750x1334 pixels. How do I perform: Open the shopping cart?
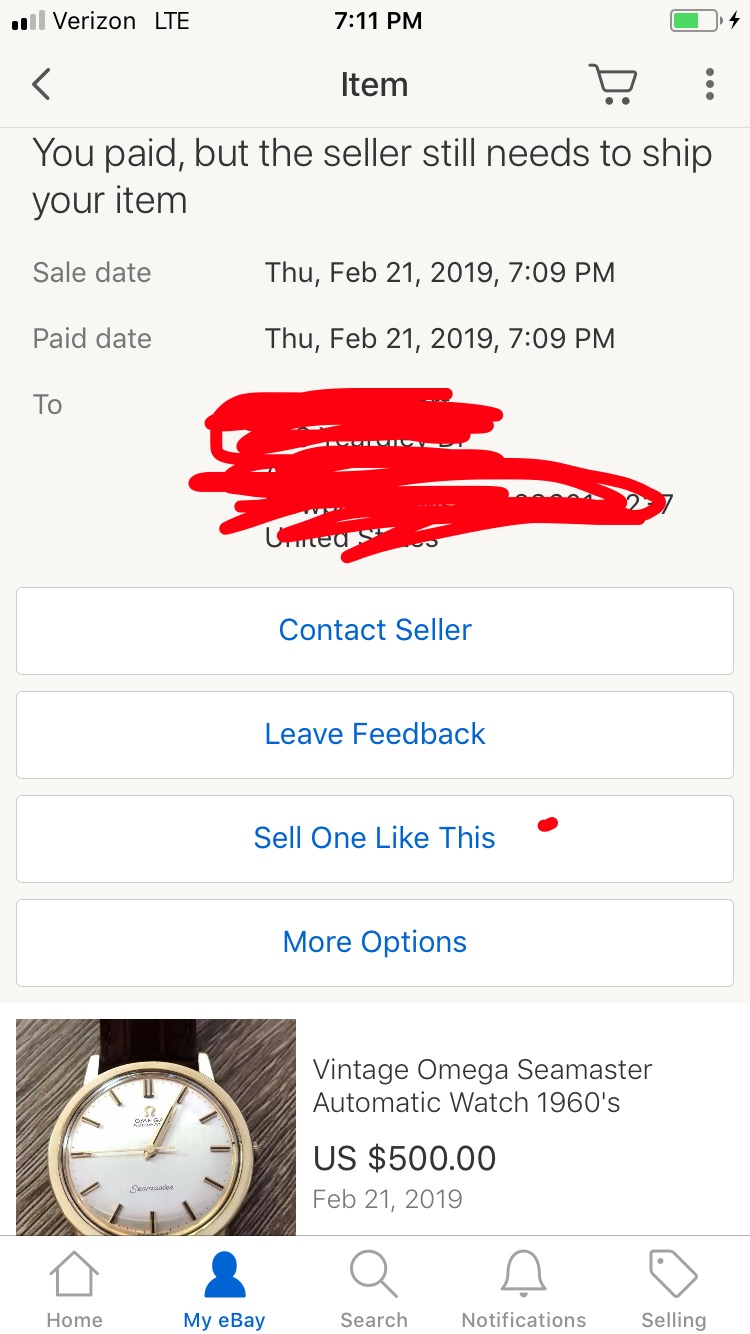[x=612, y=84]
